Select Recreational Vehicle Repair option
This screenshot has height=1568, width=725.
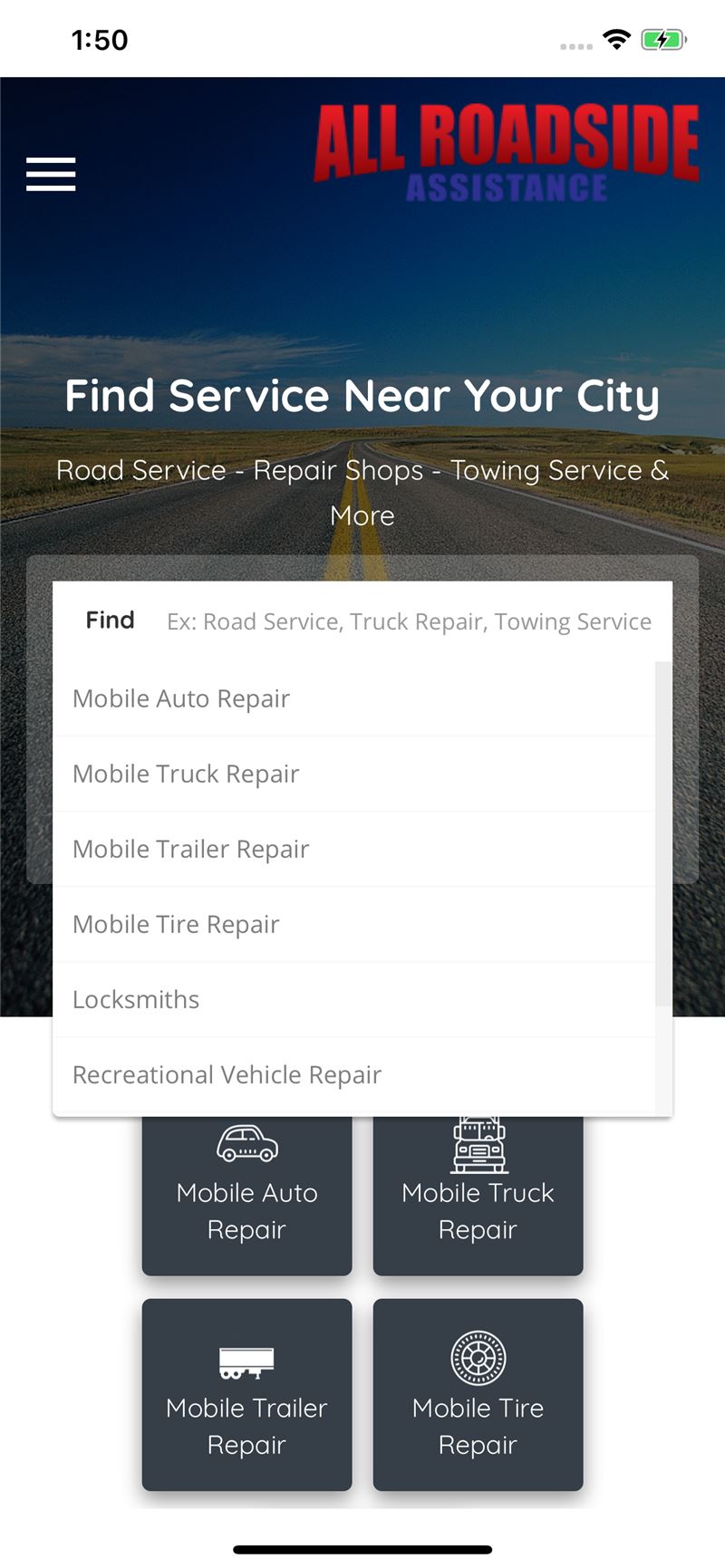pos(354,1074)
